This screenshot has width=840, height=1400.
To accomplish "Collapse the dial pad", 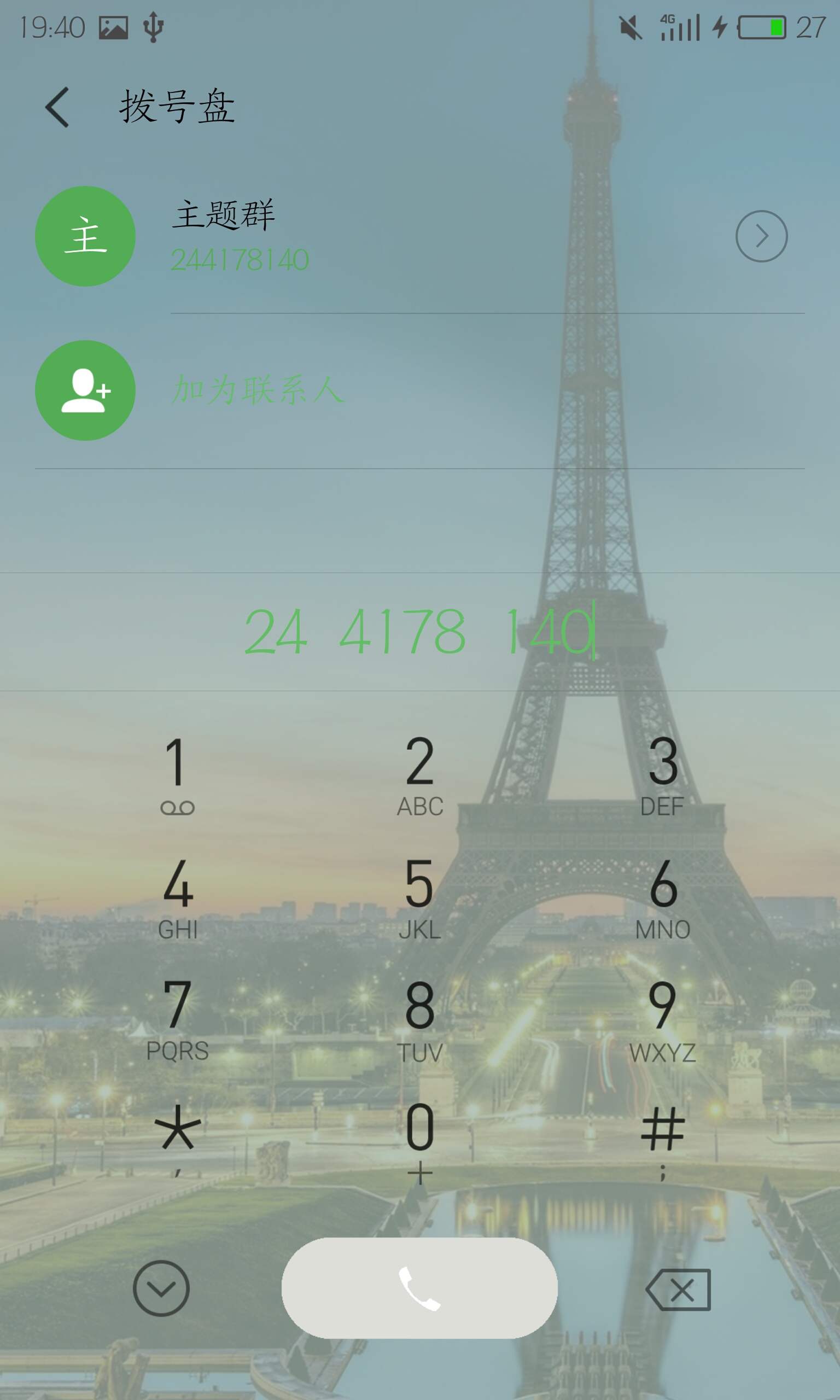I will click(x=161, y=1288).
